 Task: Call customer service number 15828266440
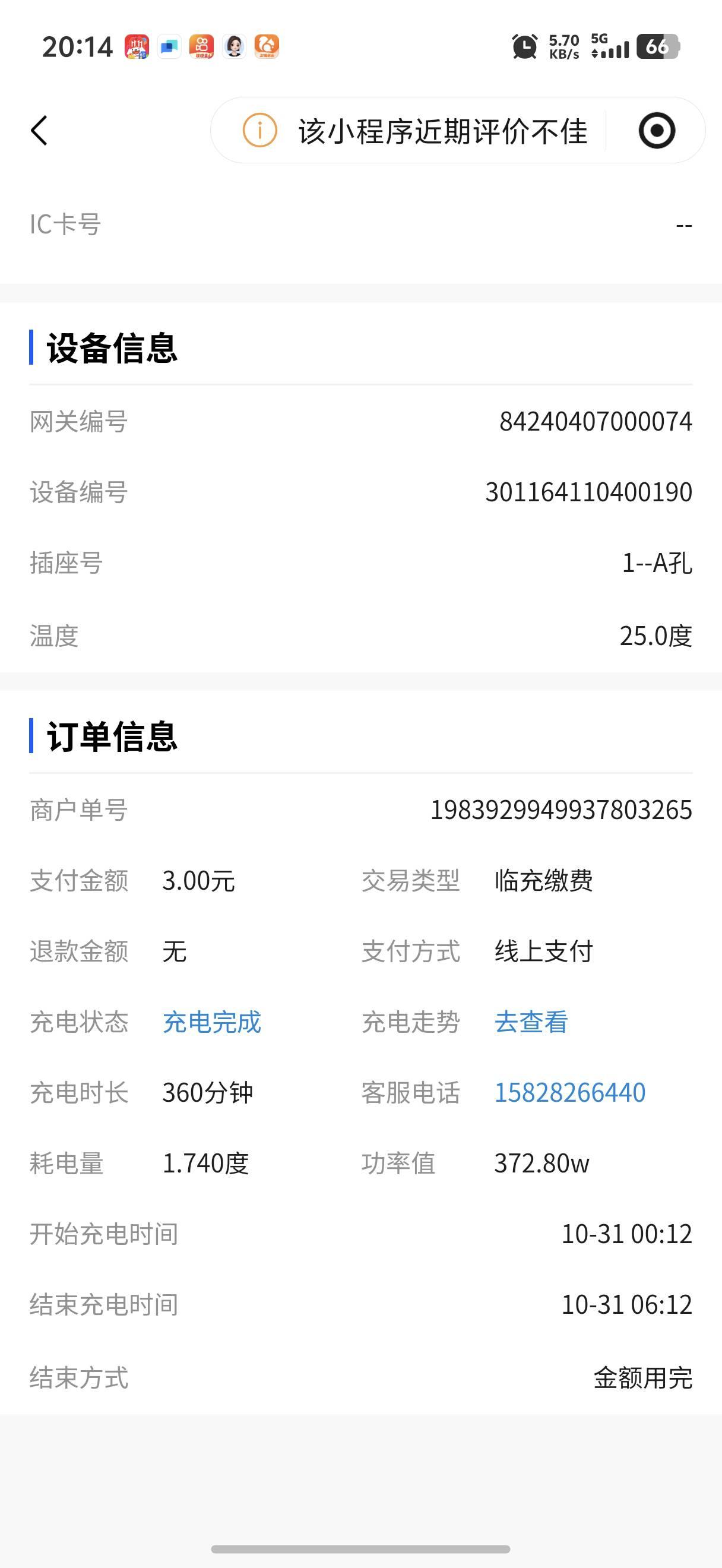click(x=569, y=1093)
